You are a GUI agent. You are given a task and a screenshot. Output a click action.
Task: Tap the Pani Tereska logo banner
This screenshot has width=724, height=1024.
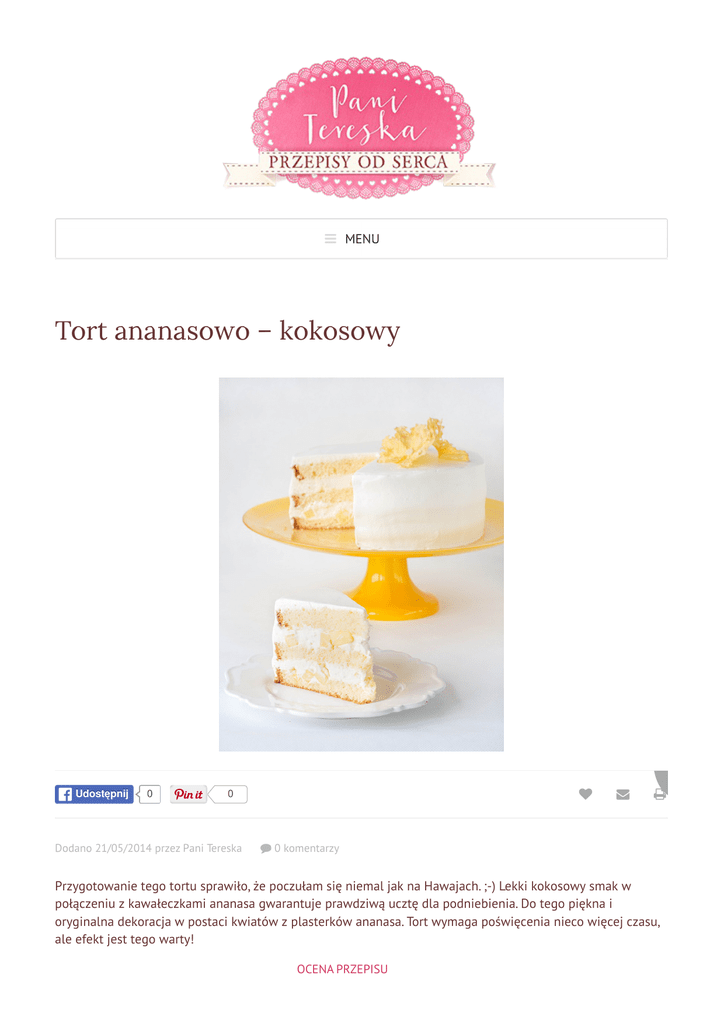point(360,128)
